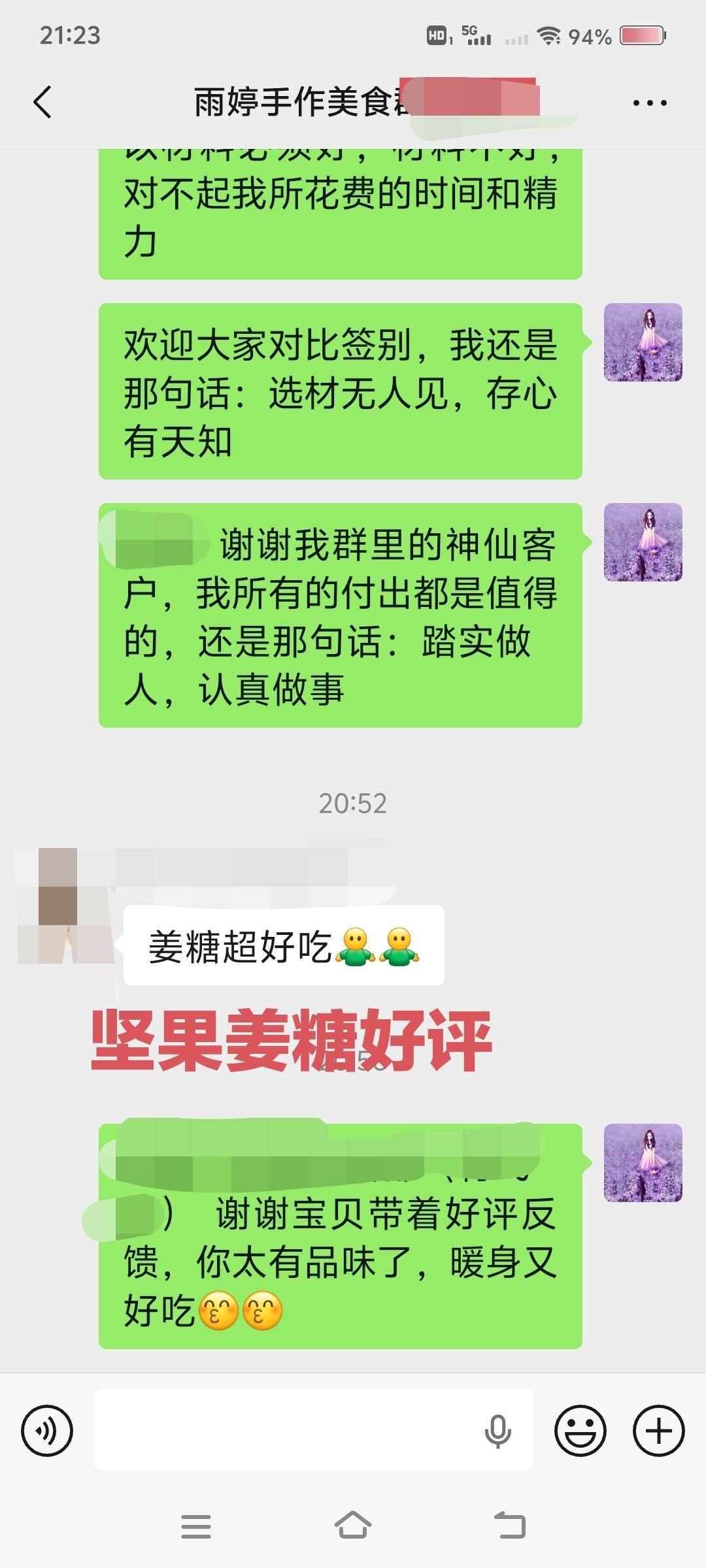The image size is (706, 1568).
Task: Open sender avatar beside 谢谢我群里的神仙客户 message
Action: [x=643, y=542]
